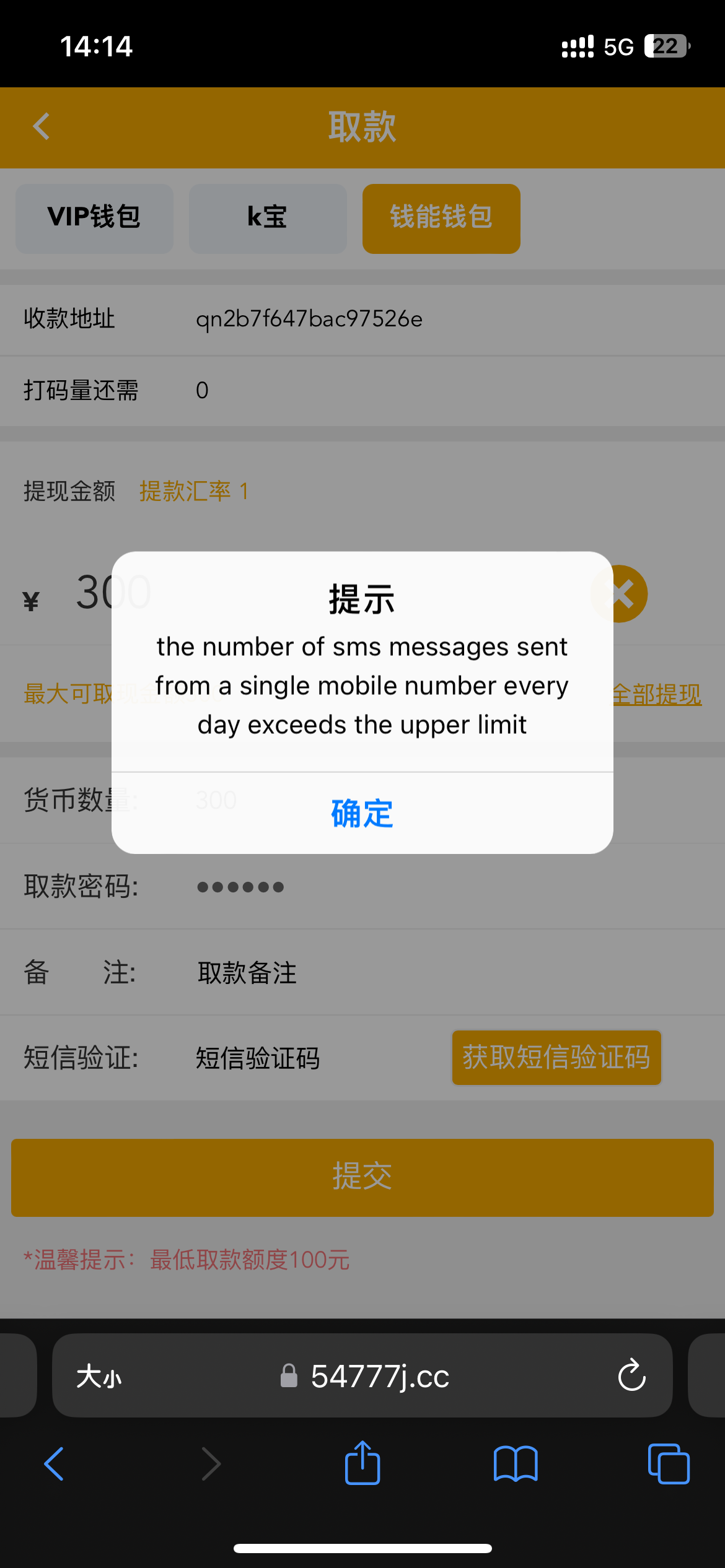Screen dimensions: 725x1568
Task: Switch to the VIP钱包 tab
Action: coord(94,218)
